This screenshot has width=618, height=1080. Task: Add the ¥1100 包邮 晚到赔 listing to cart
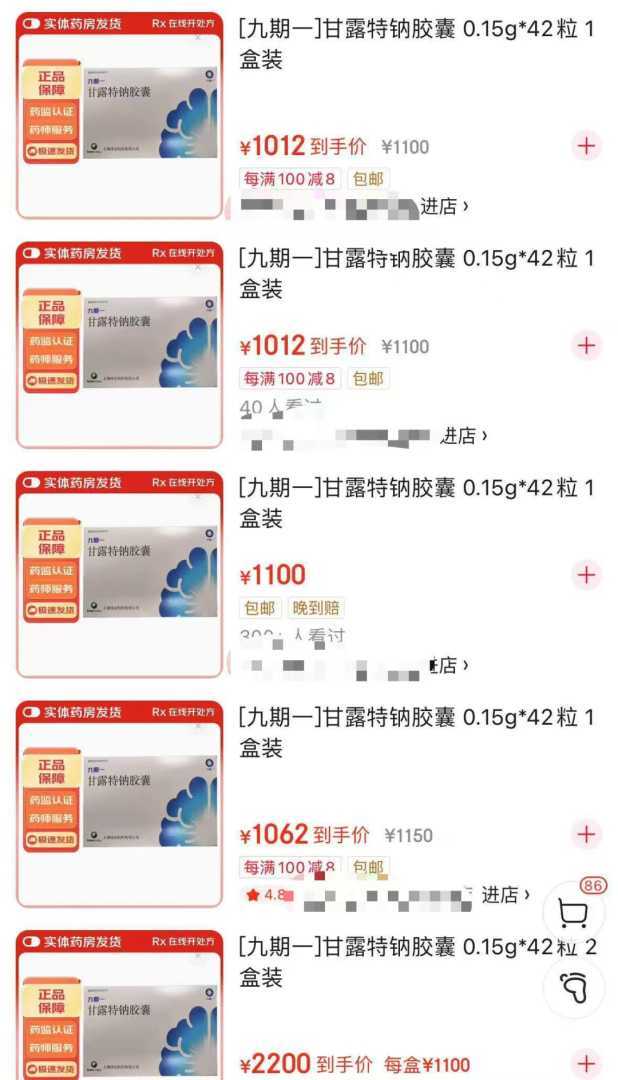[586, 575]
